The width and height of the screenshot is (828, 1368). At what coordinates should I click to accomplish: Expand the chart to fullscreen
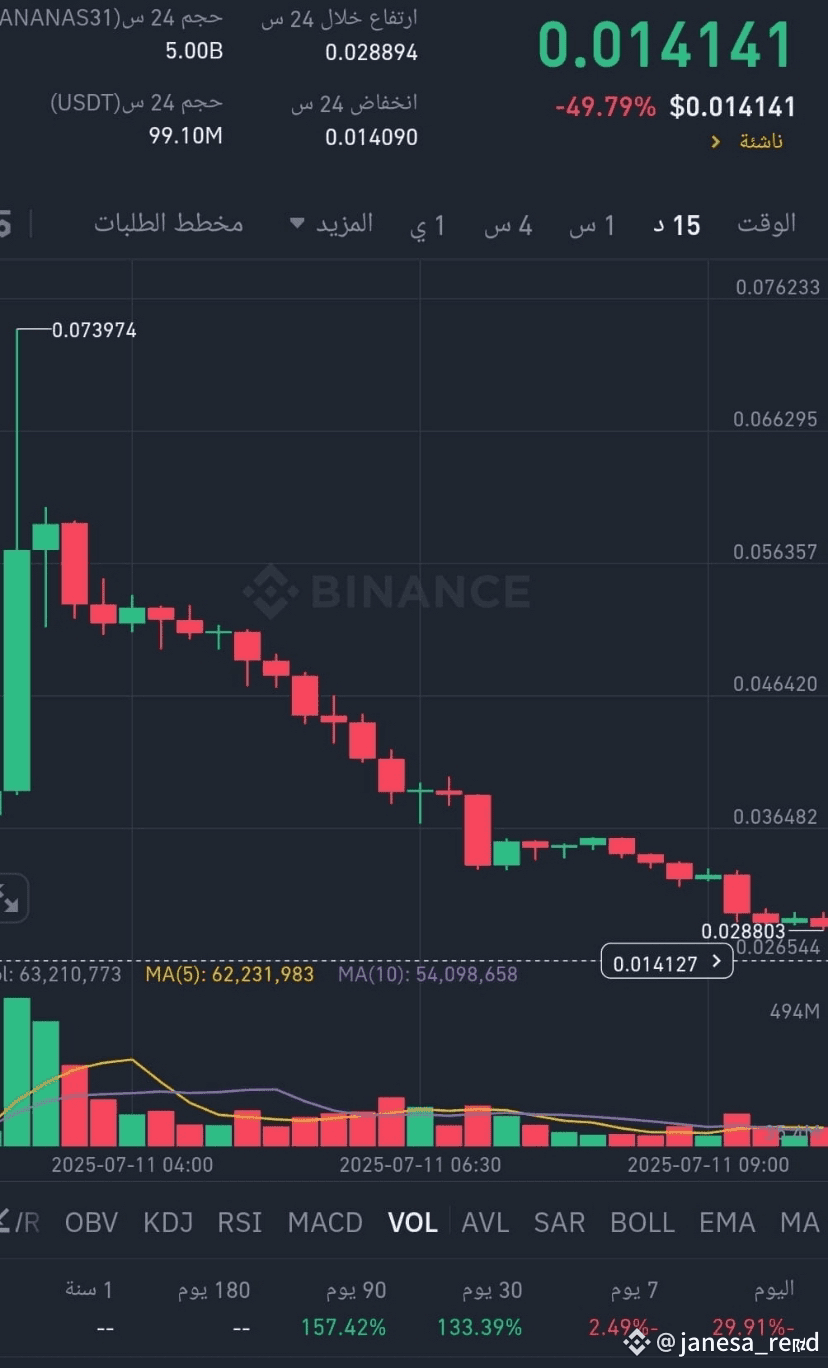(10, 897)
